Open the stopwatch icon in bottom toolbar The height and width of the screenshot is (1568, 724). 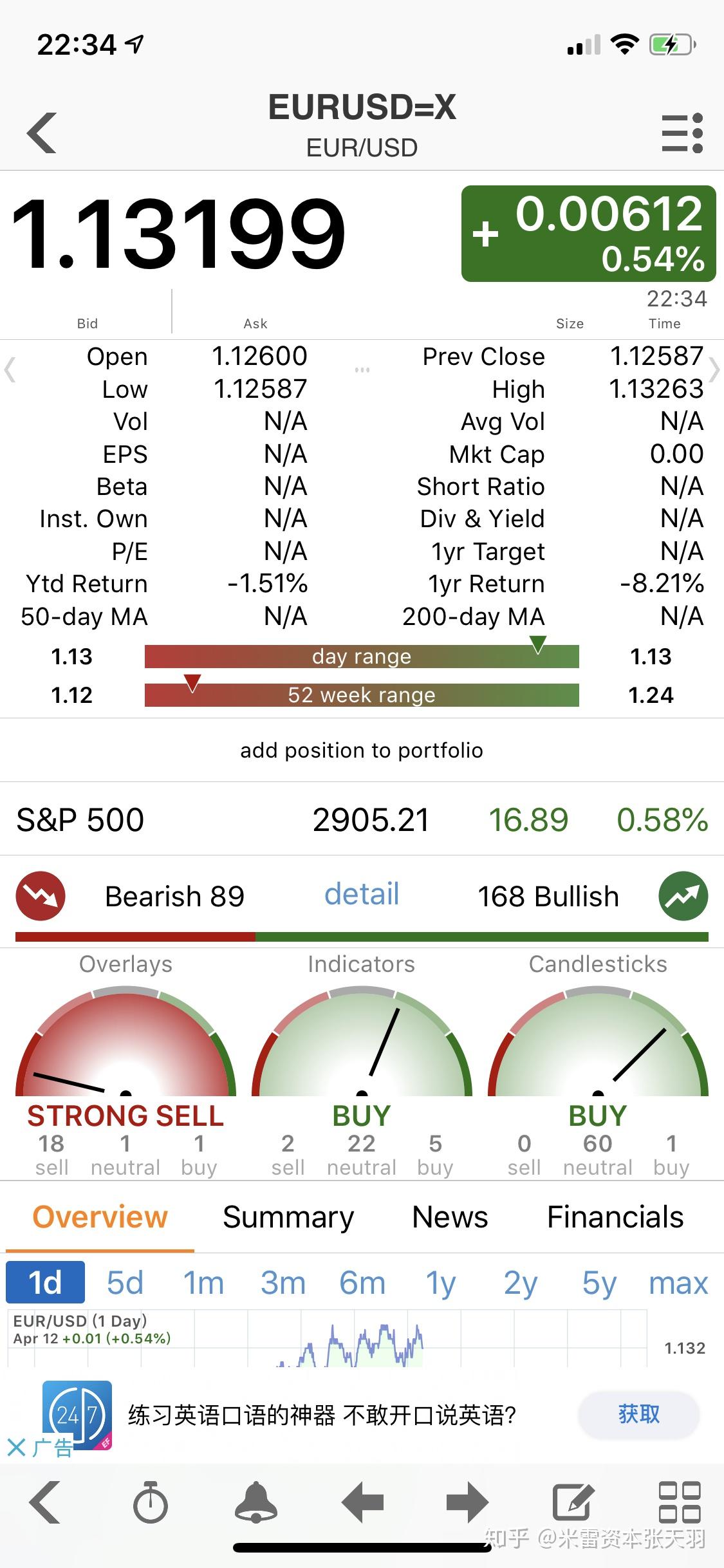[x=150, y=1502]
